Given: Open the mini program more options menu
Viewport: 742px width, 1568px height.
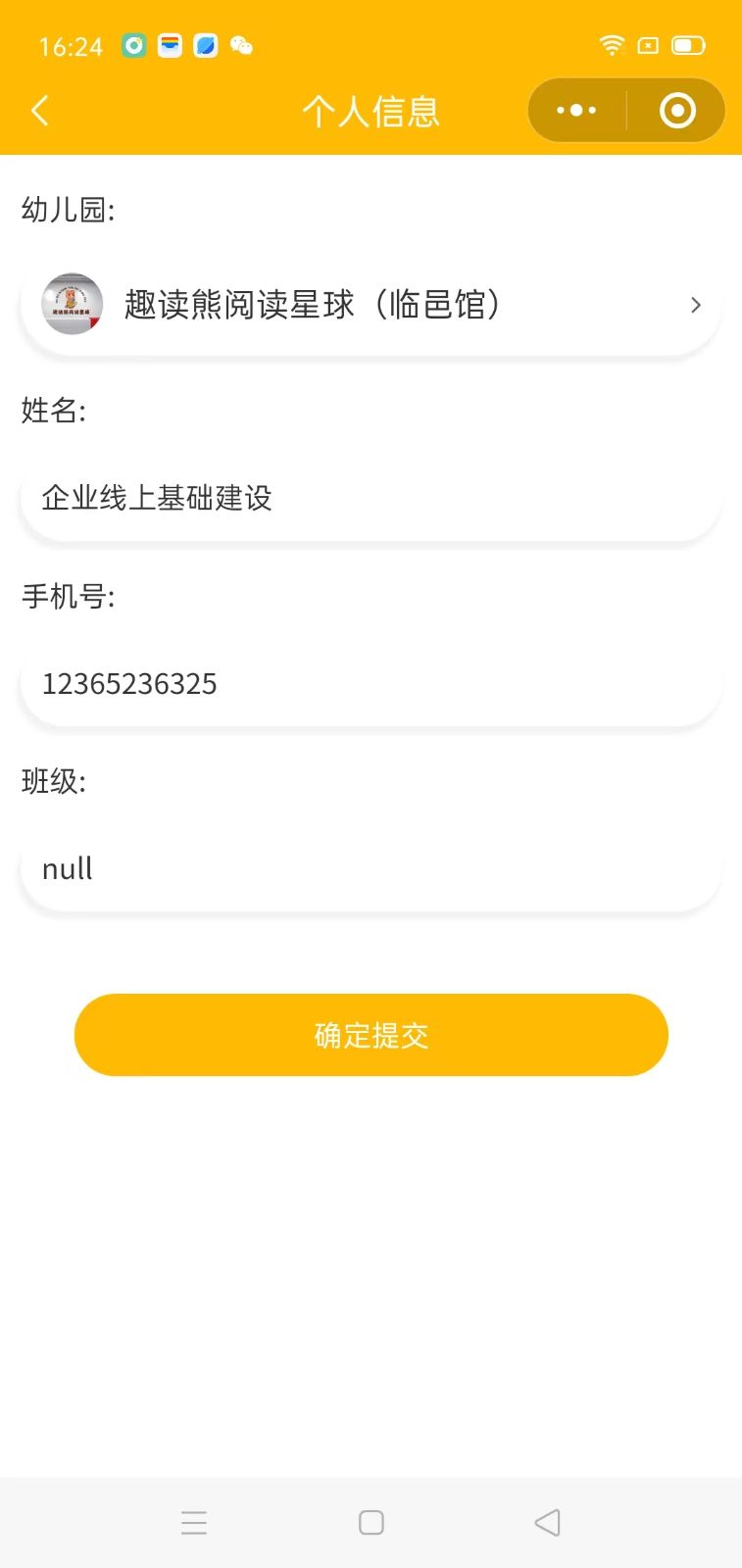Looking at the screenshot, I should click(x=576, y=111).
